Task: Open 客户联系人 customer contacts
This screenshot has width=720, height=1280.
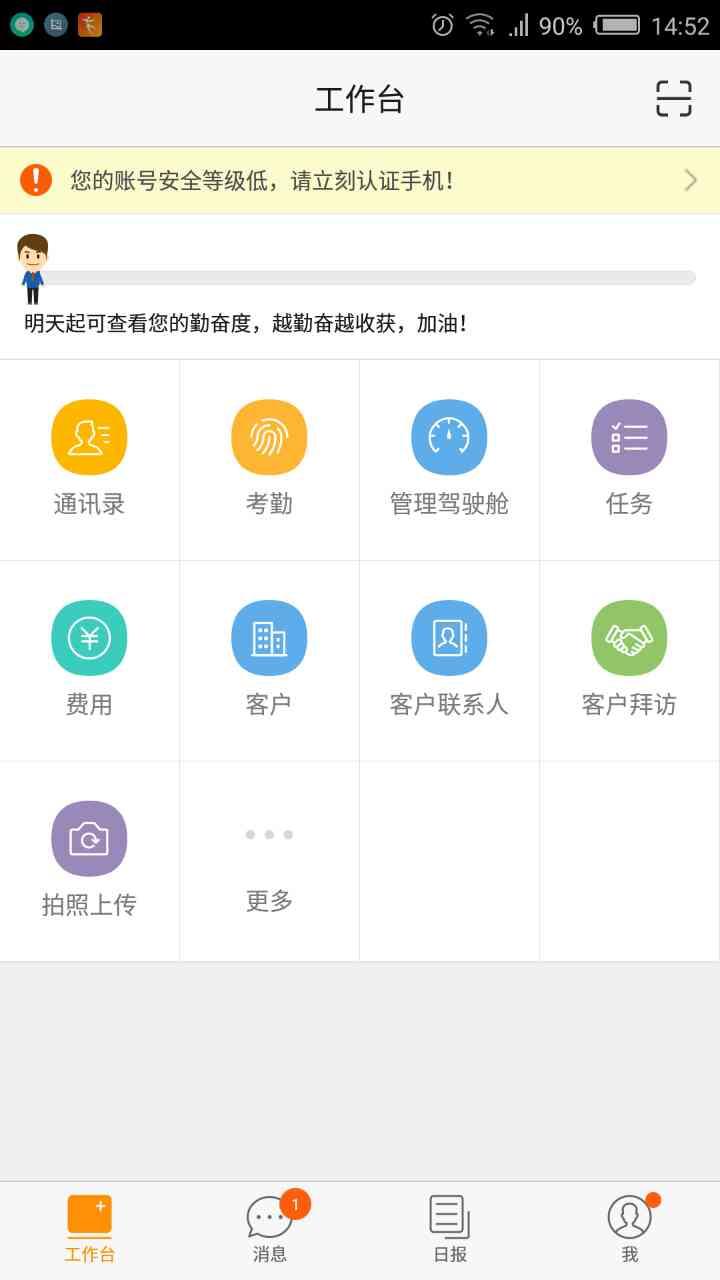Action: [449, 659]
